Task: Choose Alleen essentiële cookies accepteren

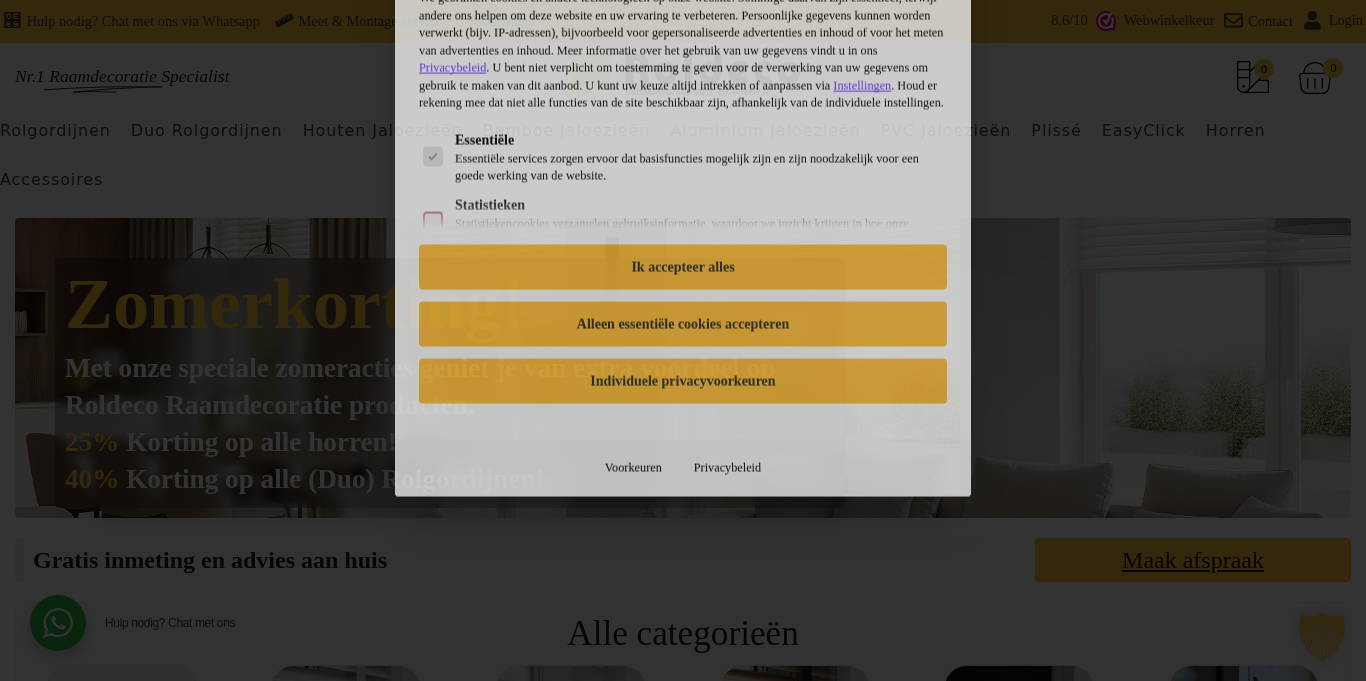Action: click(x=682, y=324)
